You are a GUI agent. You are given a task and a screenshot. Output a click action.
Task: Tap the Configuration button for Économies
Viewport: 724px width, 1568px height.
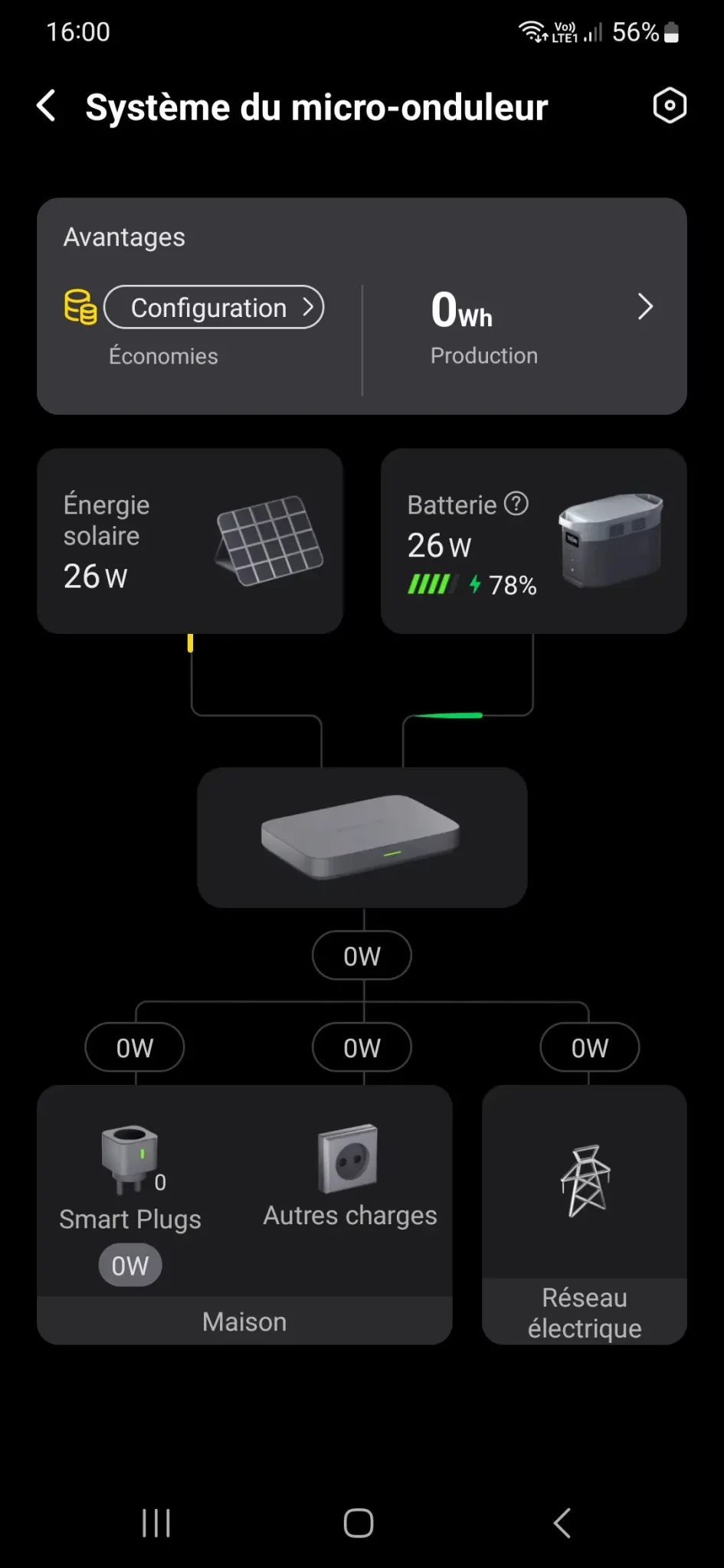(x=214, y=308)
